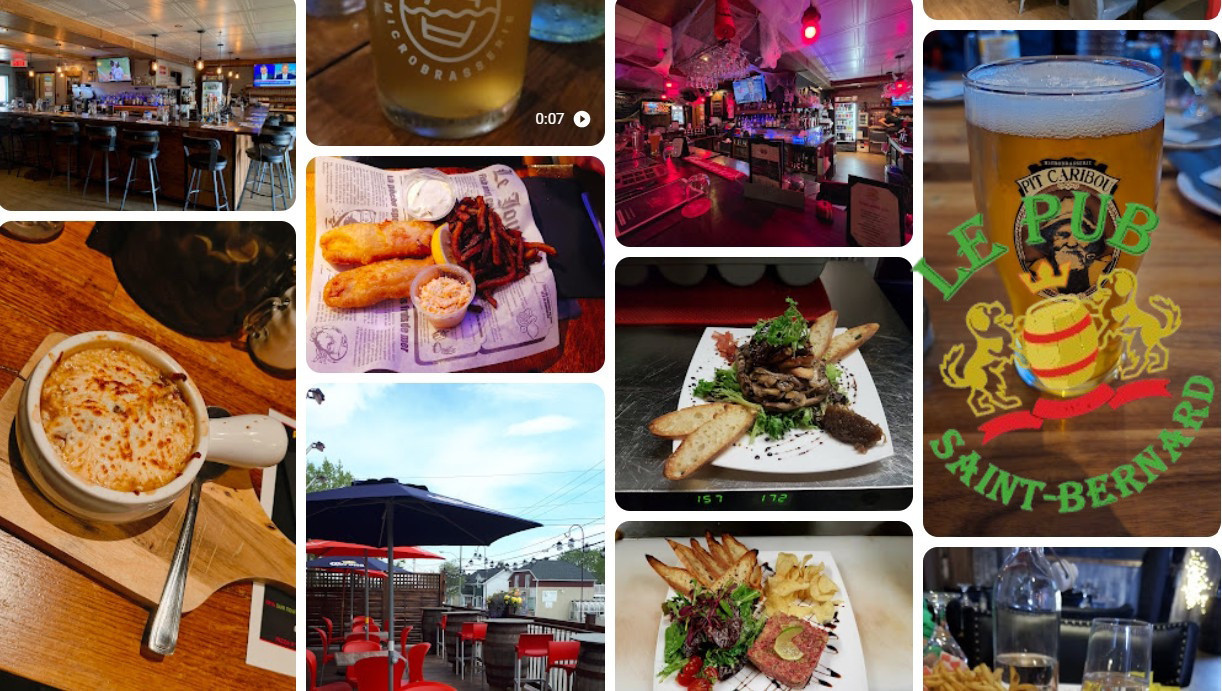Image resolution: width=1222 pixels, height=691 pixels.
Task: View the mushroom crostini plate photo
Action: point(763,384)
